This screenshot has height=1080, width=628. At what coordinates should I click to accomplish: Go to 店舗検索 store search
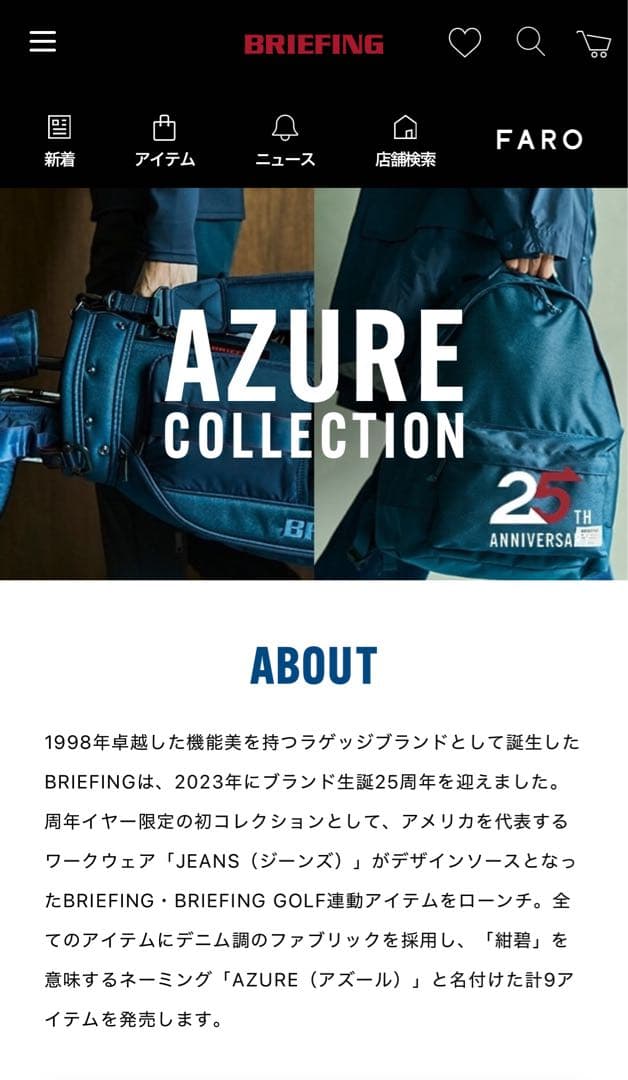click(x=405, y=141)
